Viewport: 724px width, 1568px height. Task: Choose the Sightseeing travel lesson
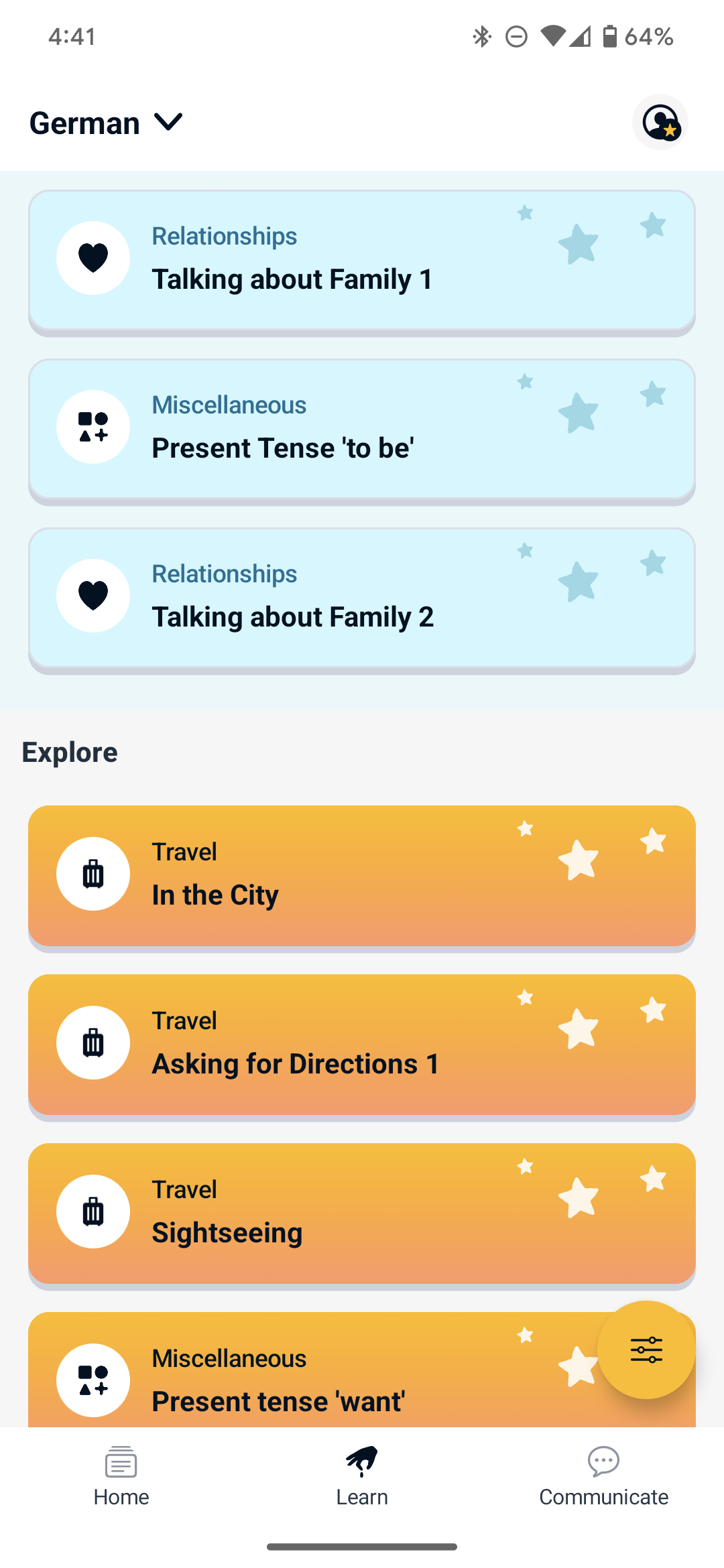click(x=361, y=1213)
